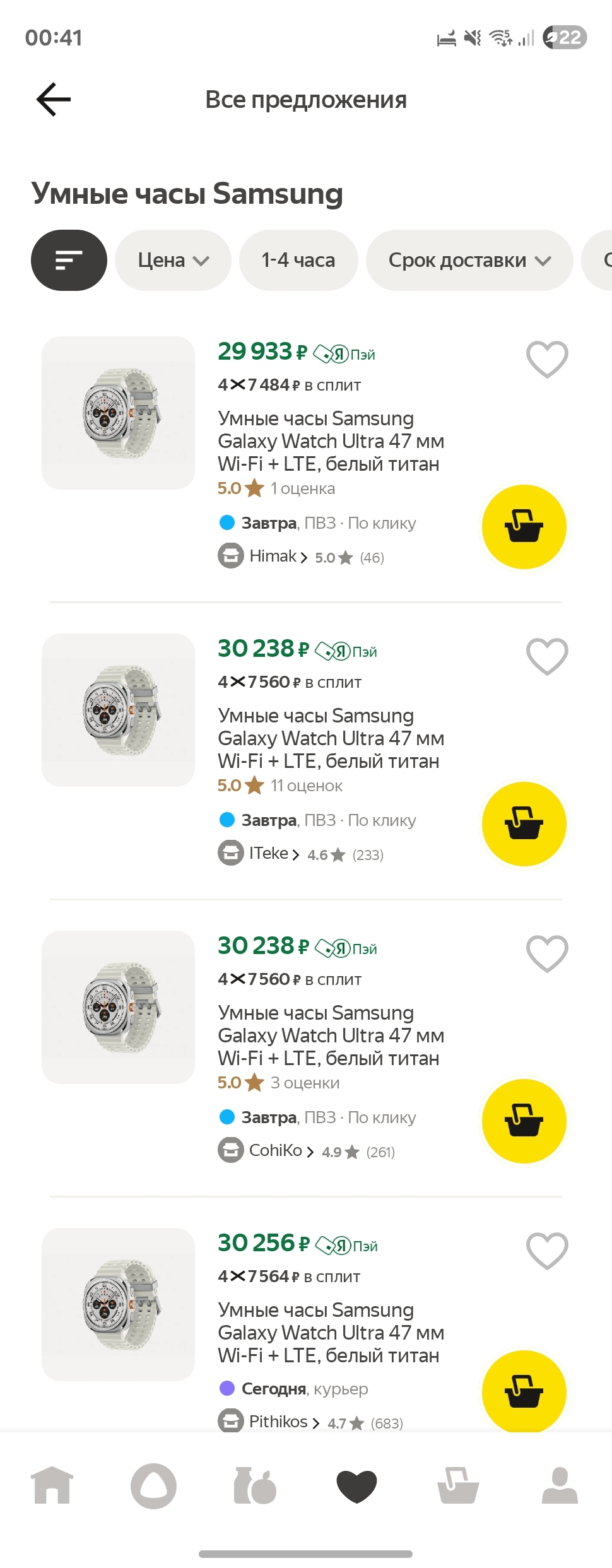Open the Alice assistant tab
The height and width of the screenshot is (1568, 612).
pyautogui.click(x=153, y=1485)
